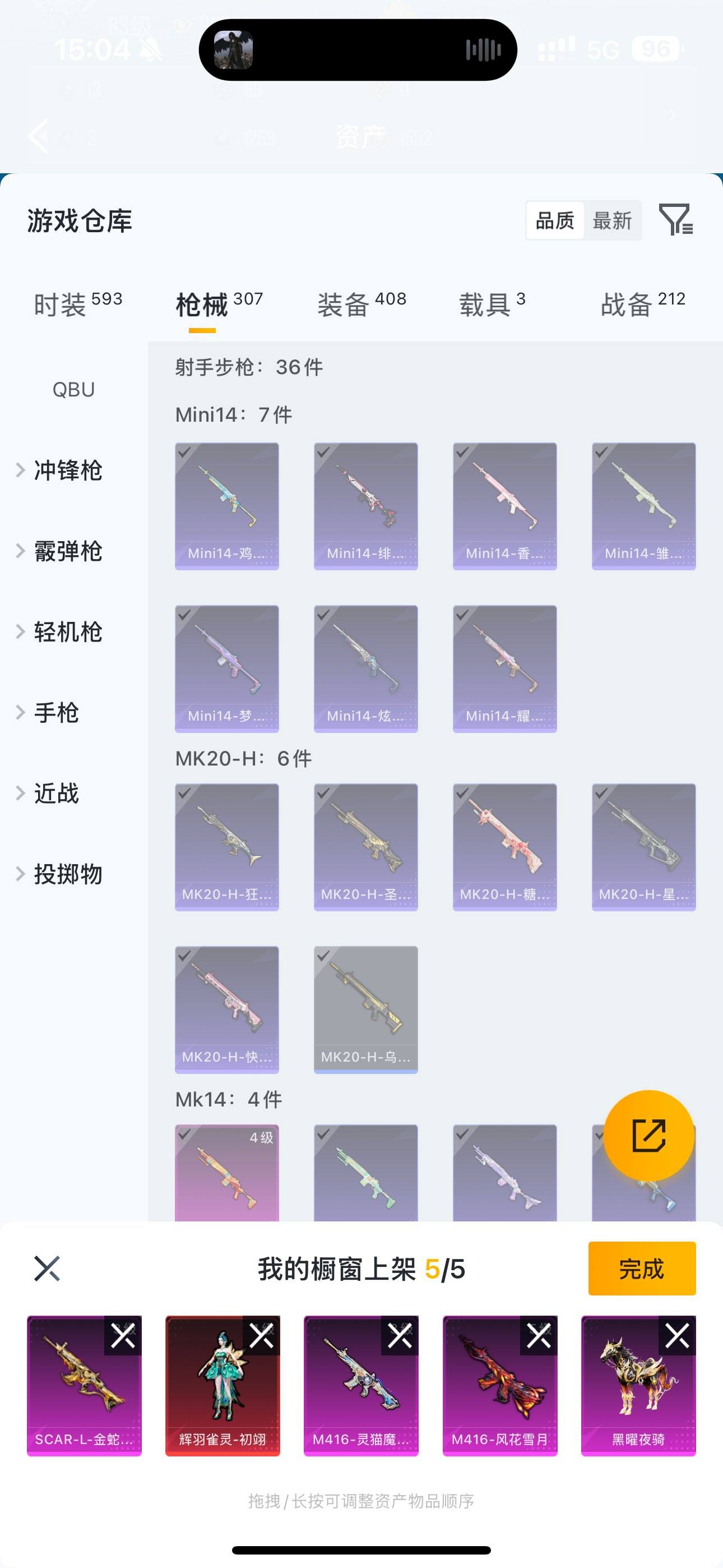This screenshot has height=1568, width=723.
Task: Close the 我的橱窗上架 panel
Action: click(47, 1269)
